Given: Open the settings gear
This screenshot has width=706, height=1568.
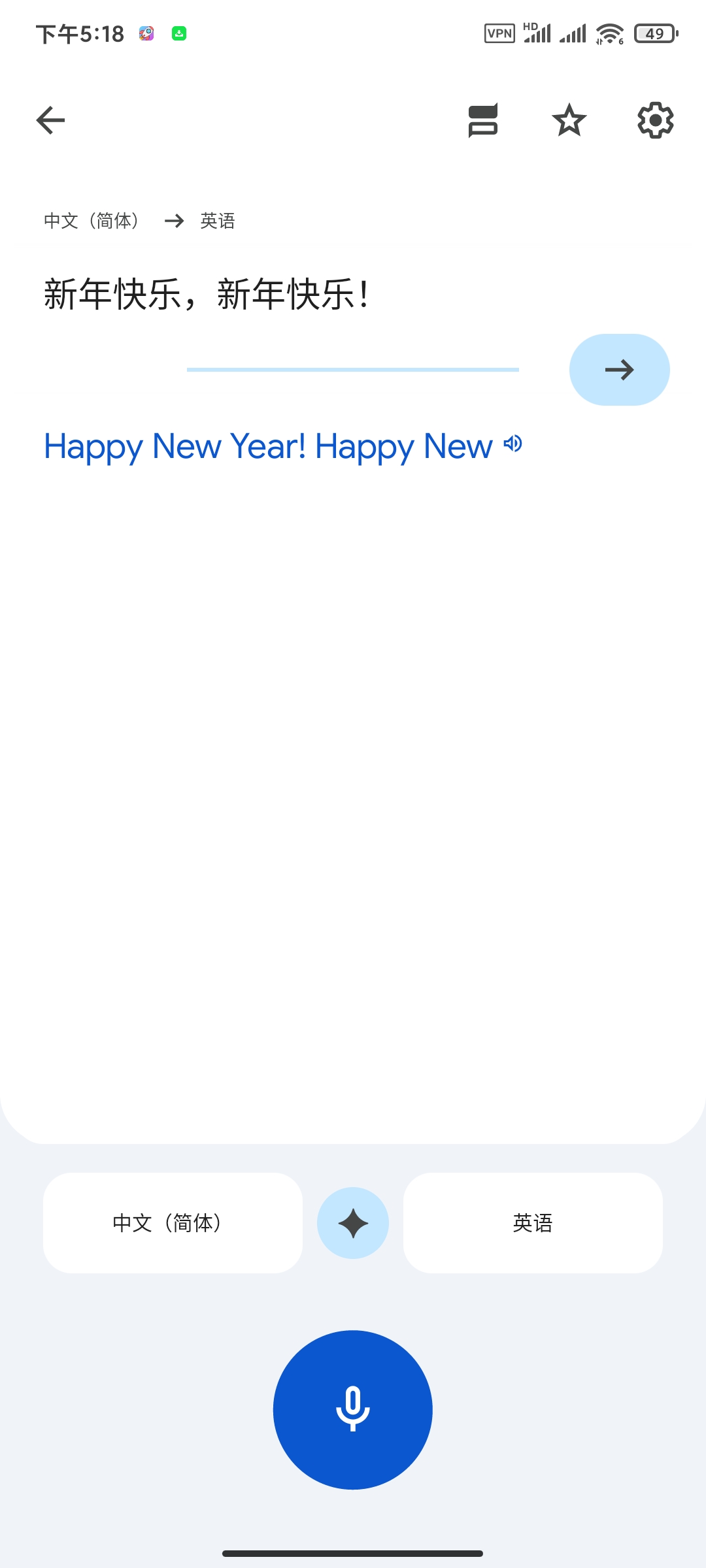Looking at the screenshot, I should (655, 120).
